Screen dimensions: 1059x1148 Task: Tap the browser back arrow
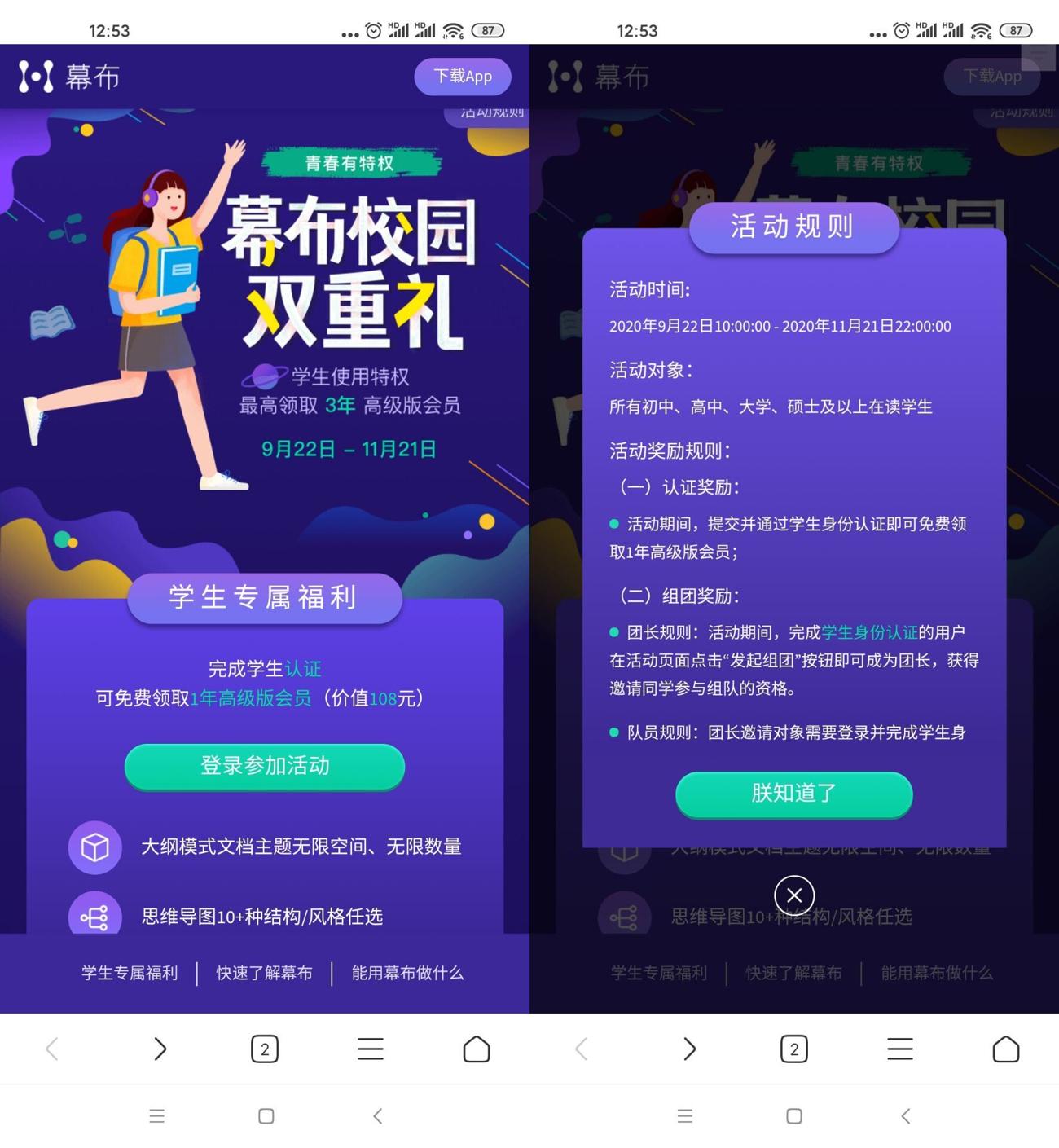point(52,1049)
